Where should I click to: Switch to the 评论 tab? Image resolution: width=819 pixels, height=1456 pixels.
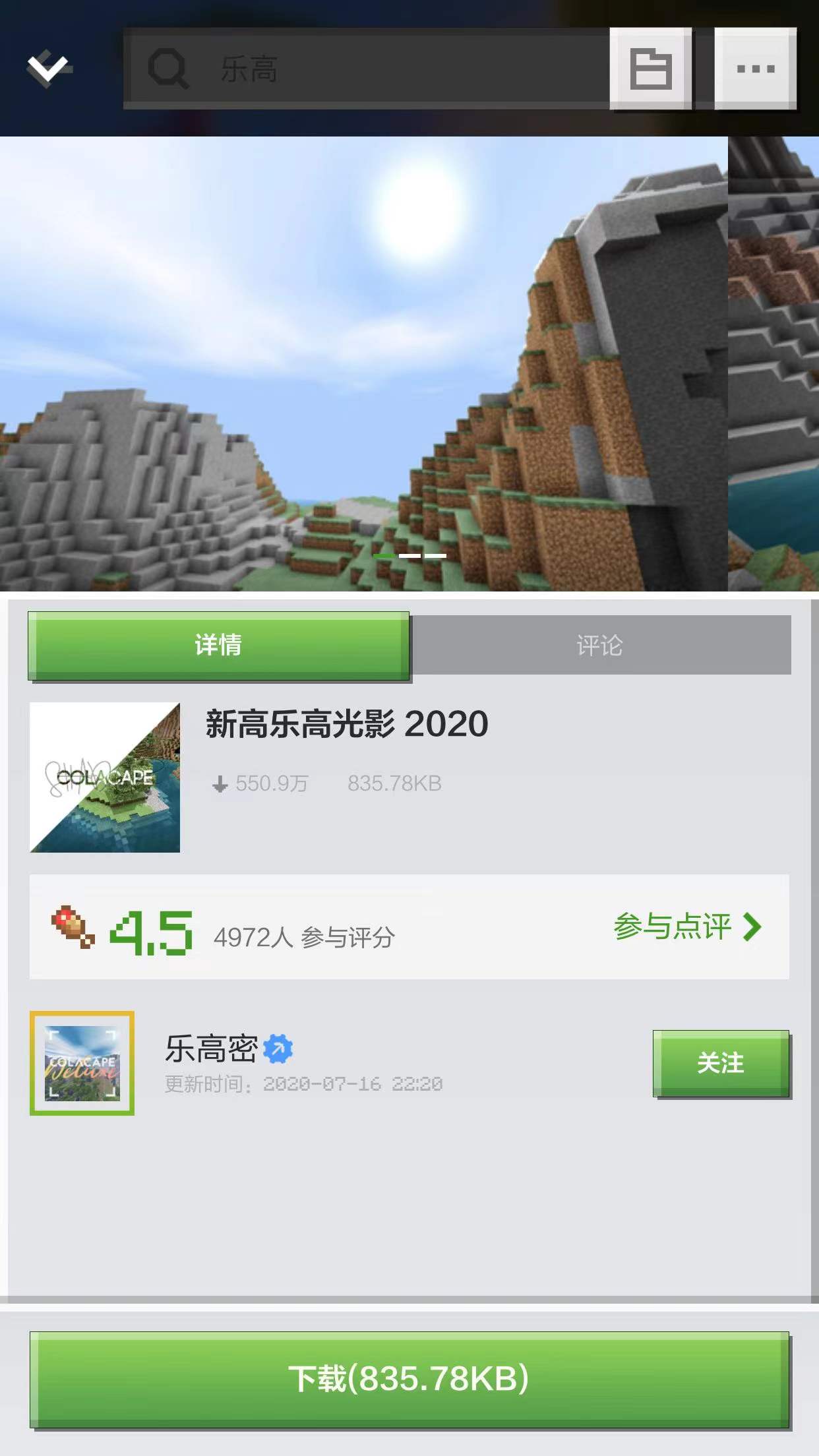point(599,645)
